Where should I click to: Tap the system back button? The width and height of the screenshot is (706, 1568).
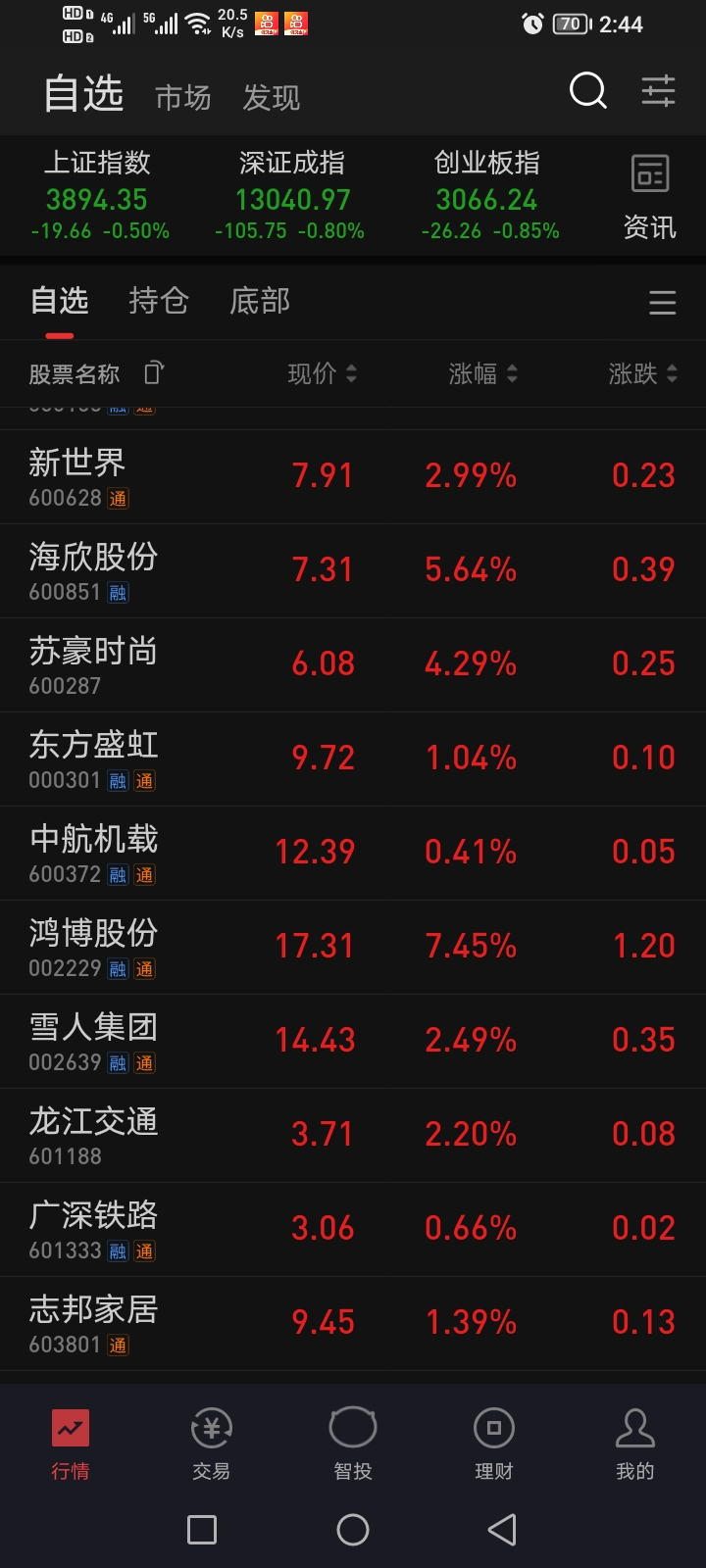502,1530
